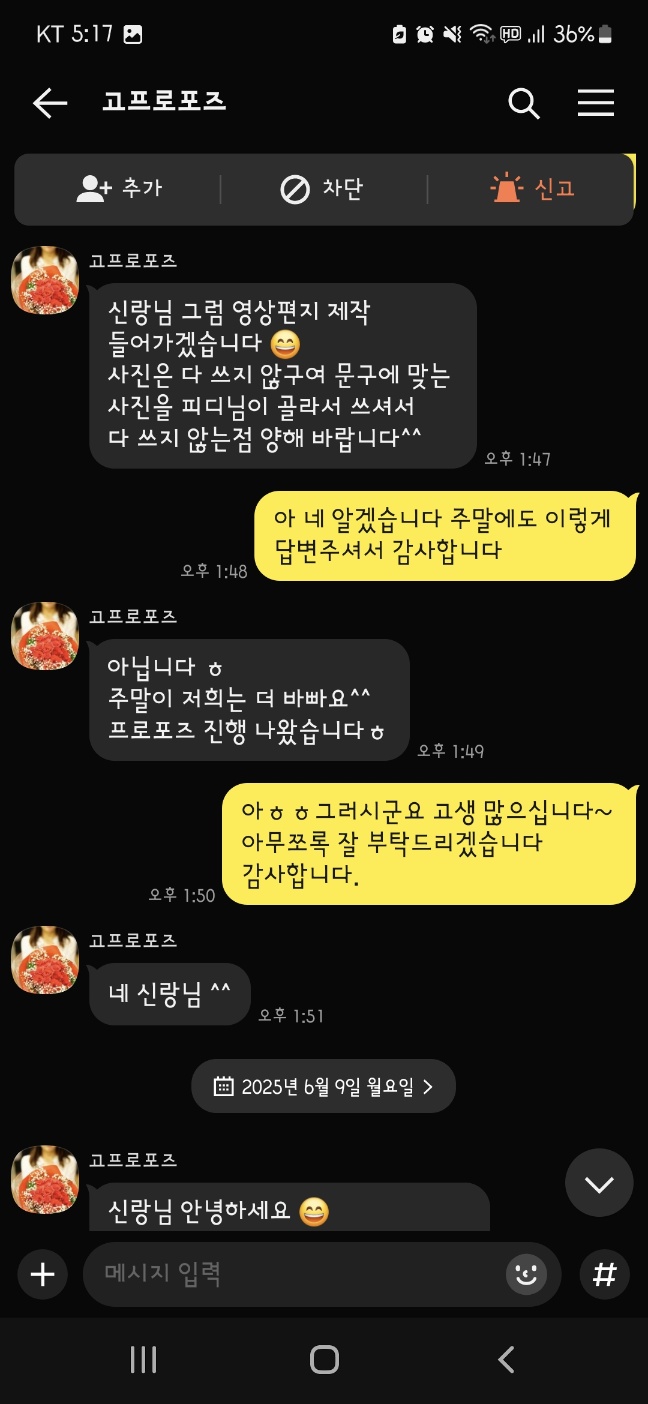Jump to the latest message

[599, 1184]
